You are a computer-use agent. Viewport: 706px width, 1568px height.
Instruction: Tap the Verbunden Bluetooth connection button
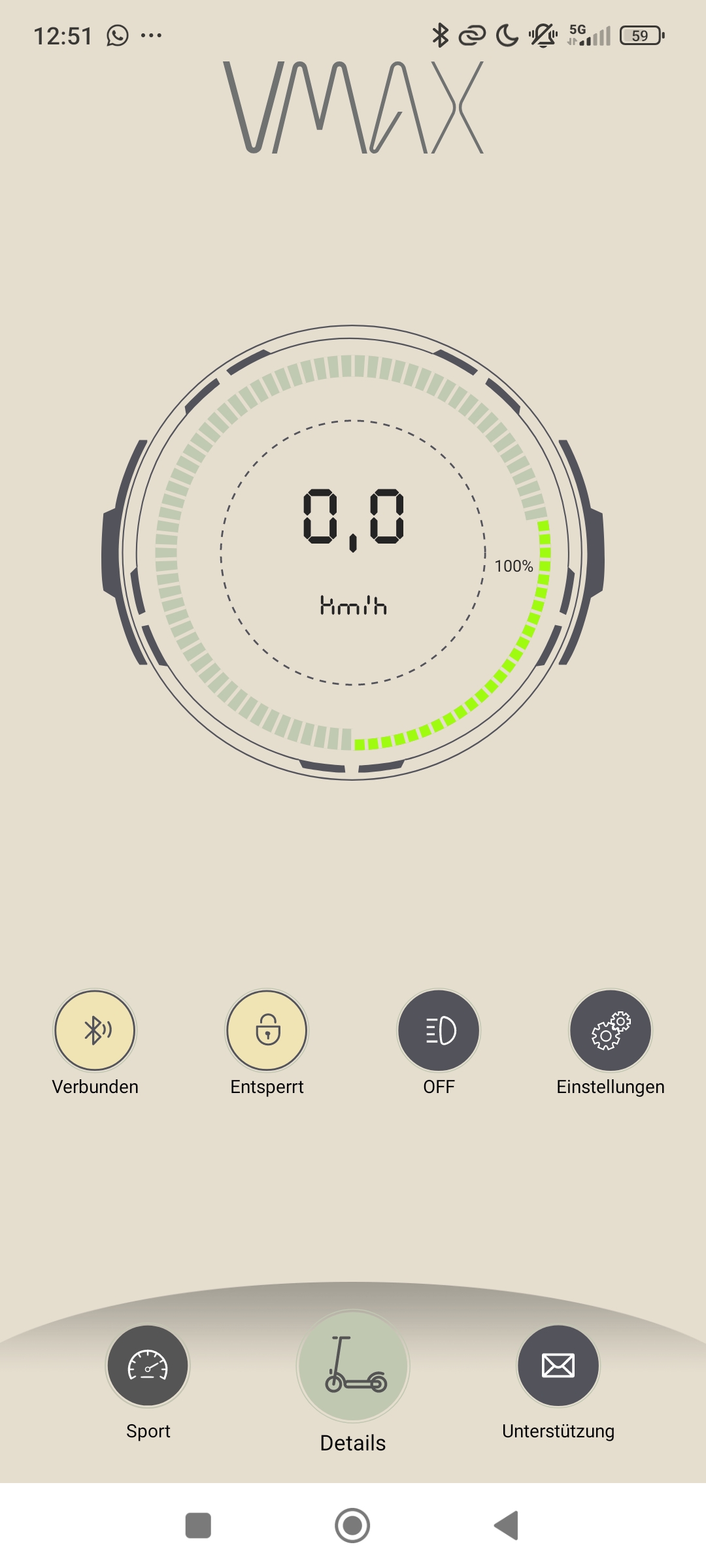[95, 1030]
